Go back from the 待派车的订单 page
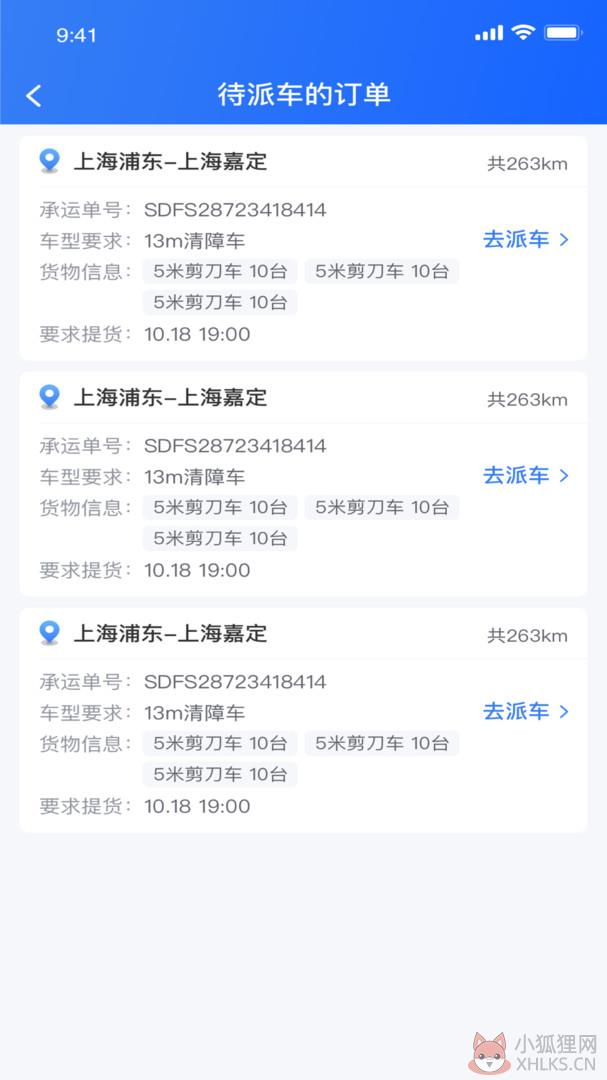The width and height of the screenshot is (607, 1080). point(34,96)
